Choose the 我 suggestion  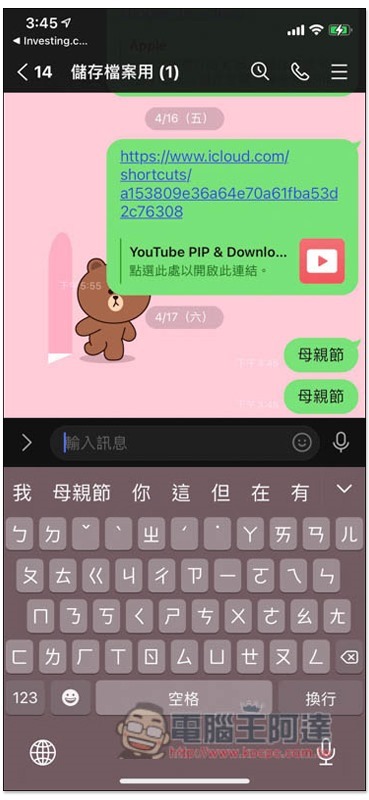tap(22, 493)
